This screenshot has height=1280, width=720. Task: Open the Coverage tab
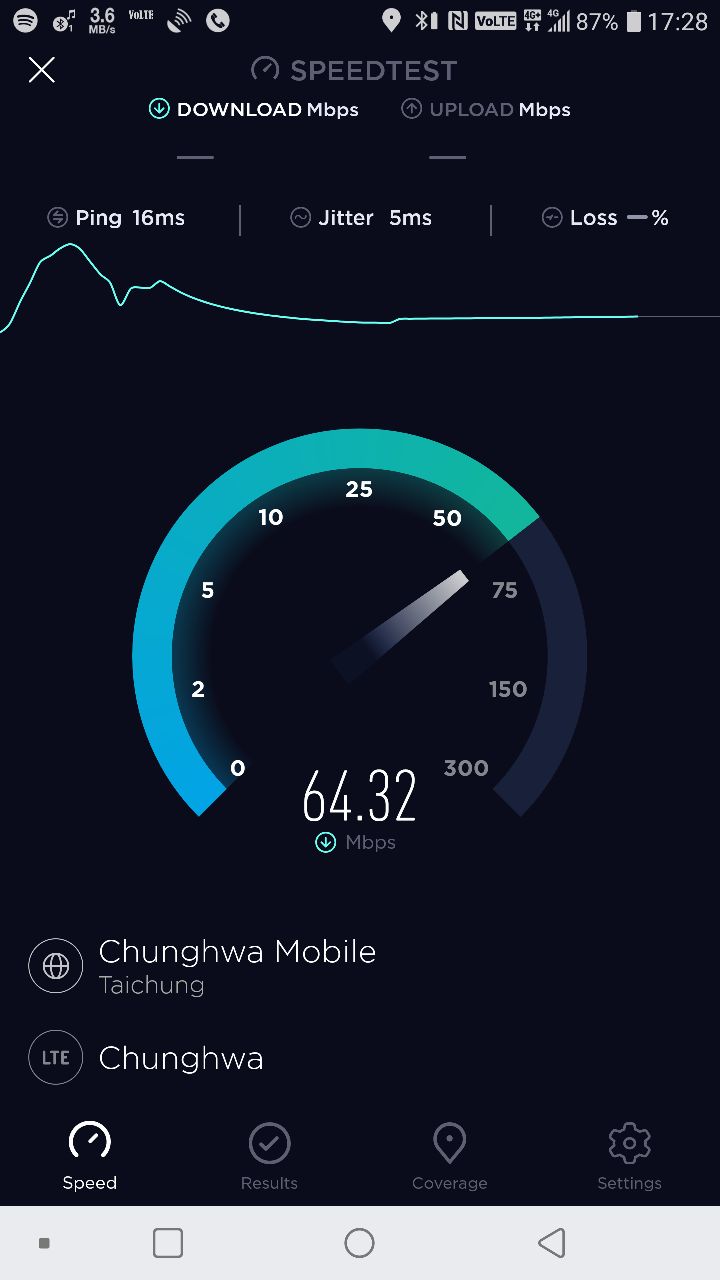[449, 1157]
